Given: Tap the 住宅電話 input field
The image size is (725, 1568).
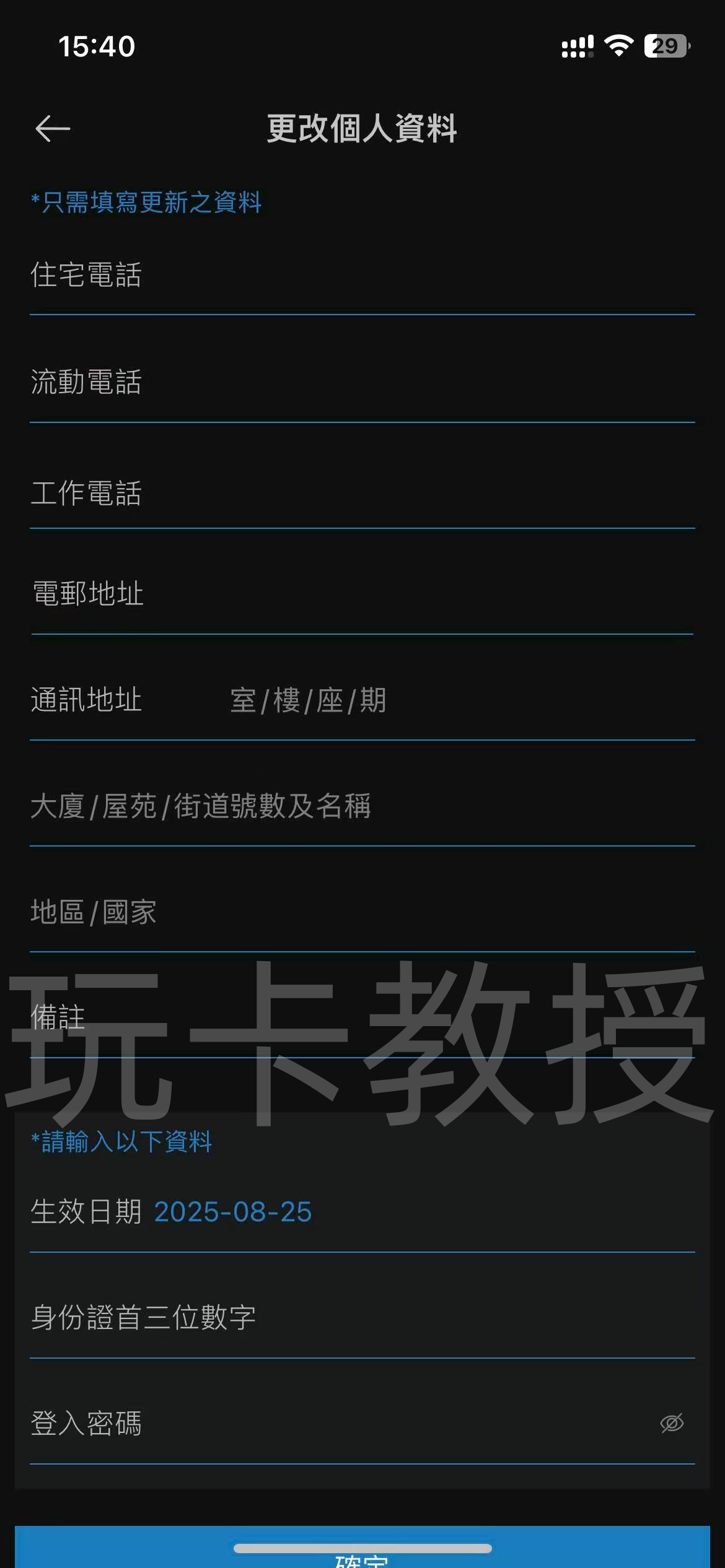Looking at the screenshot, I should [362, 275].
